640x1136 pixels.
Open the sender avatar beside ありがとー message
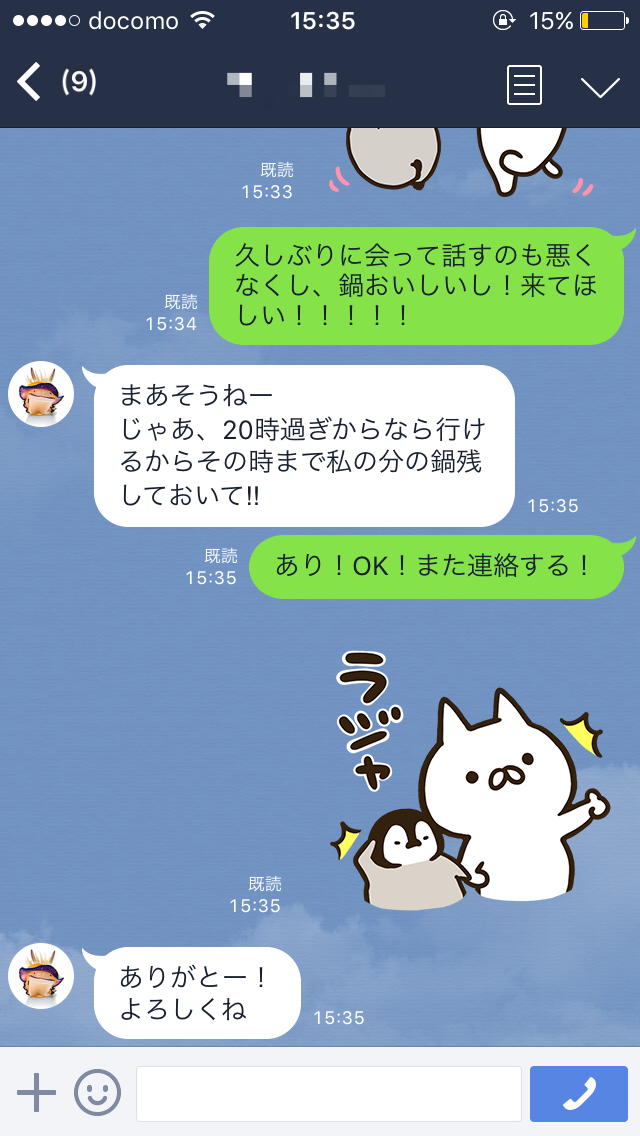[41, 976]
